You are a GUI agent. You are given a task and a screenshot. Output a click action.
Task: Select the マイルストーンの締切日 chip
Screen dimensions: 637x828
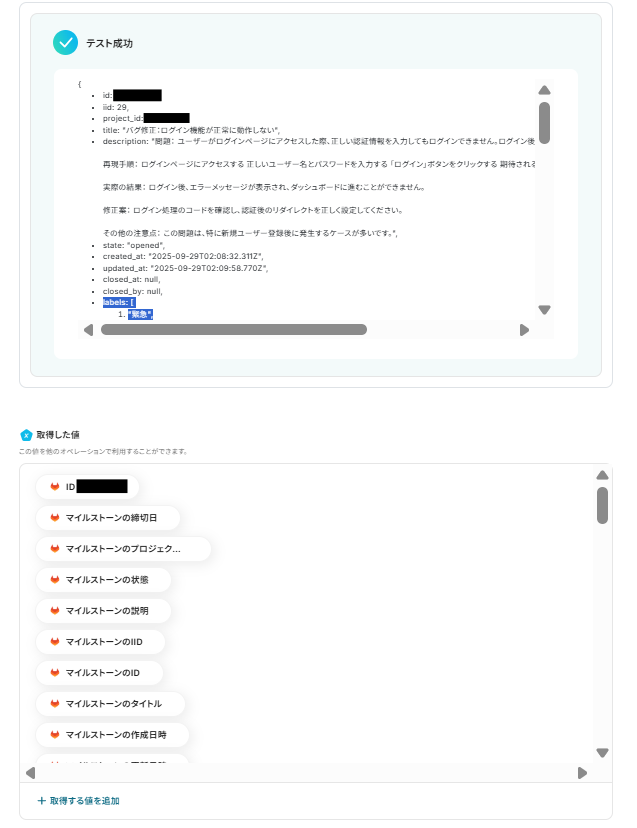(x=109, y=518)
